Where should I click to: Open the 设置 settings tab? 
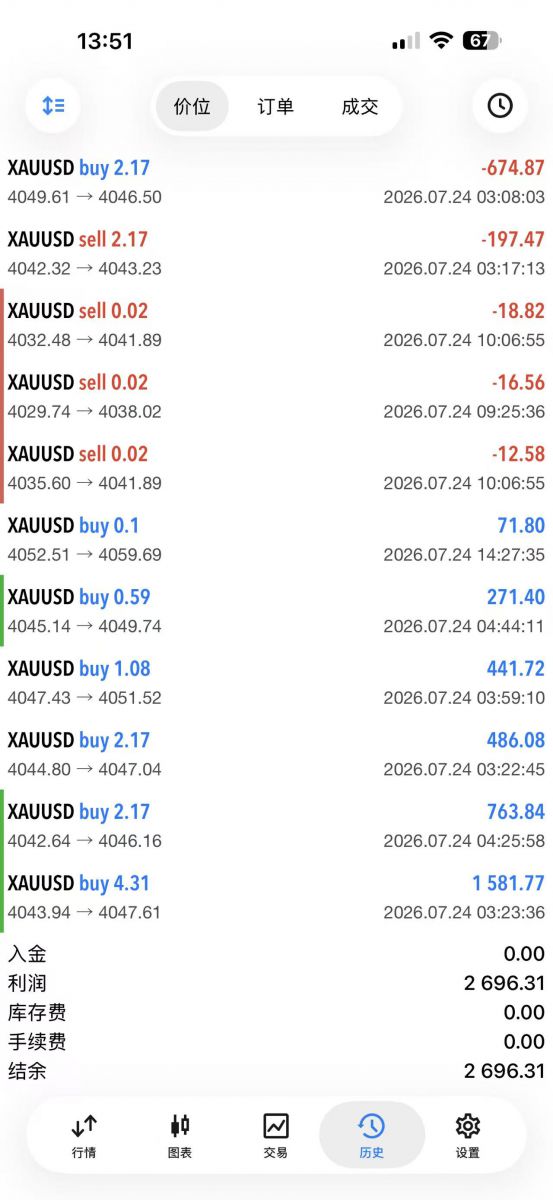pos(468,1135)
